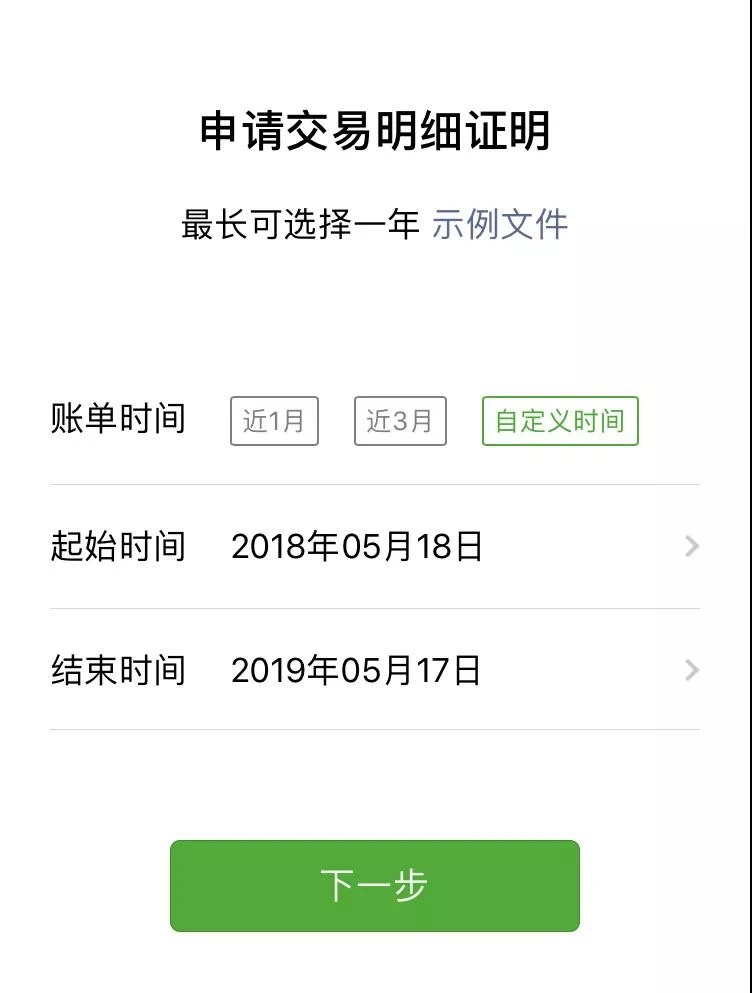
Task: Tap the 下一步 button to proceed
Action: [x=376, y=884]
